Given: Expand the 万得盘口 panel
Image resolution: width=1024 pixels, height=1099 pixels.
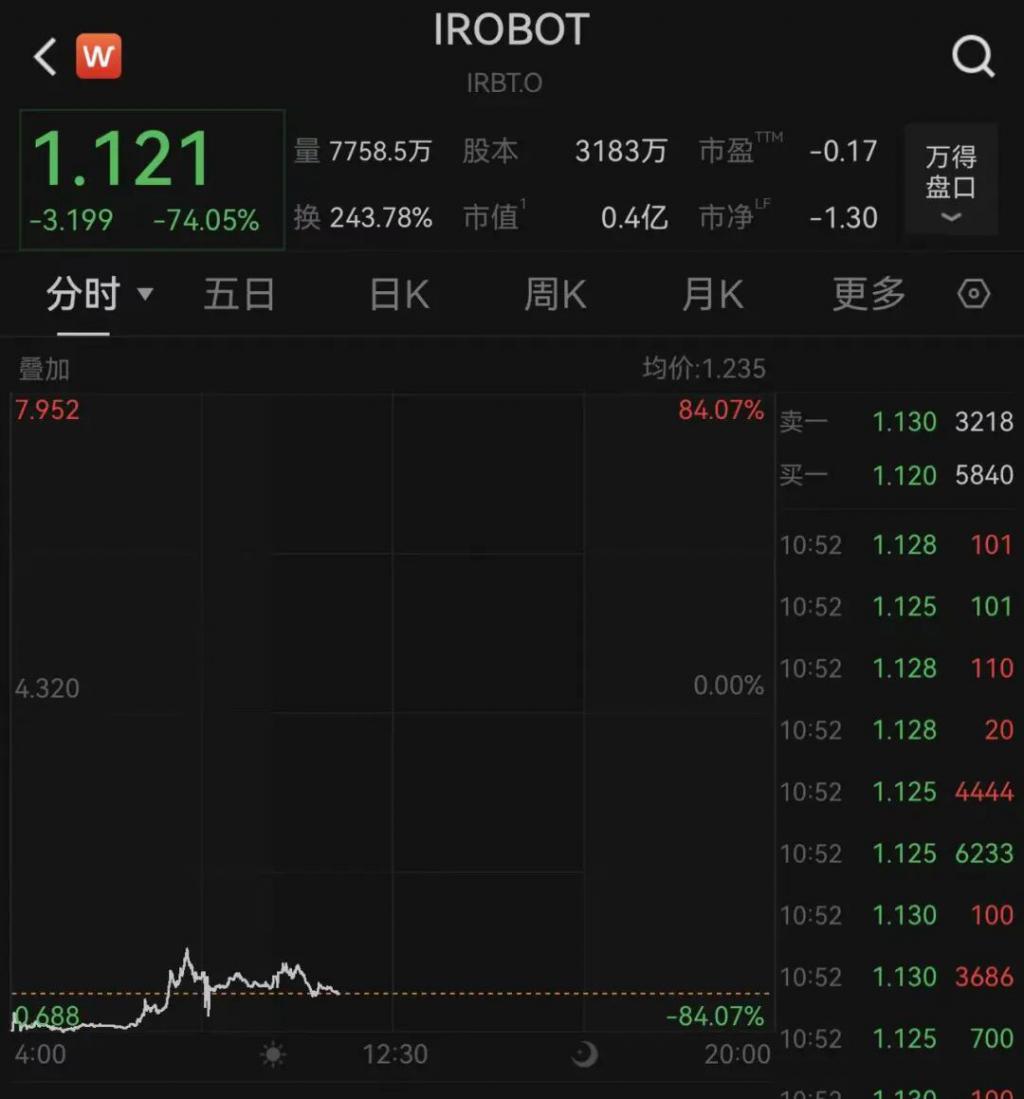Looking at the screenshot, I should (950, 180).
